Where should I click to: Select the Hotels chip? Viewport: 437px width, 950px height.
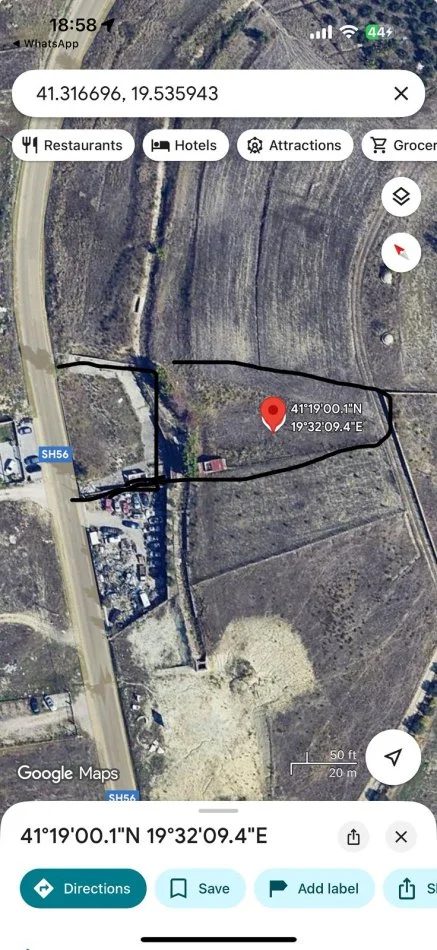click(x=185, y=145)
